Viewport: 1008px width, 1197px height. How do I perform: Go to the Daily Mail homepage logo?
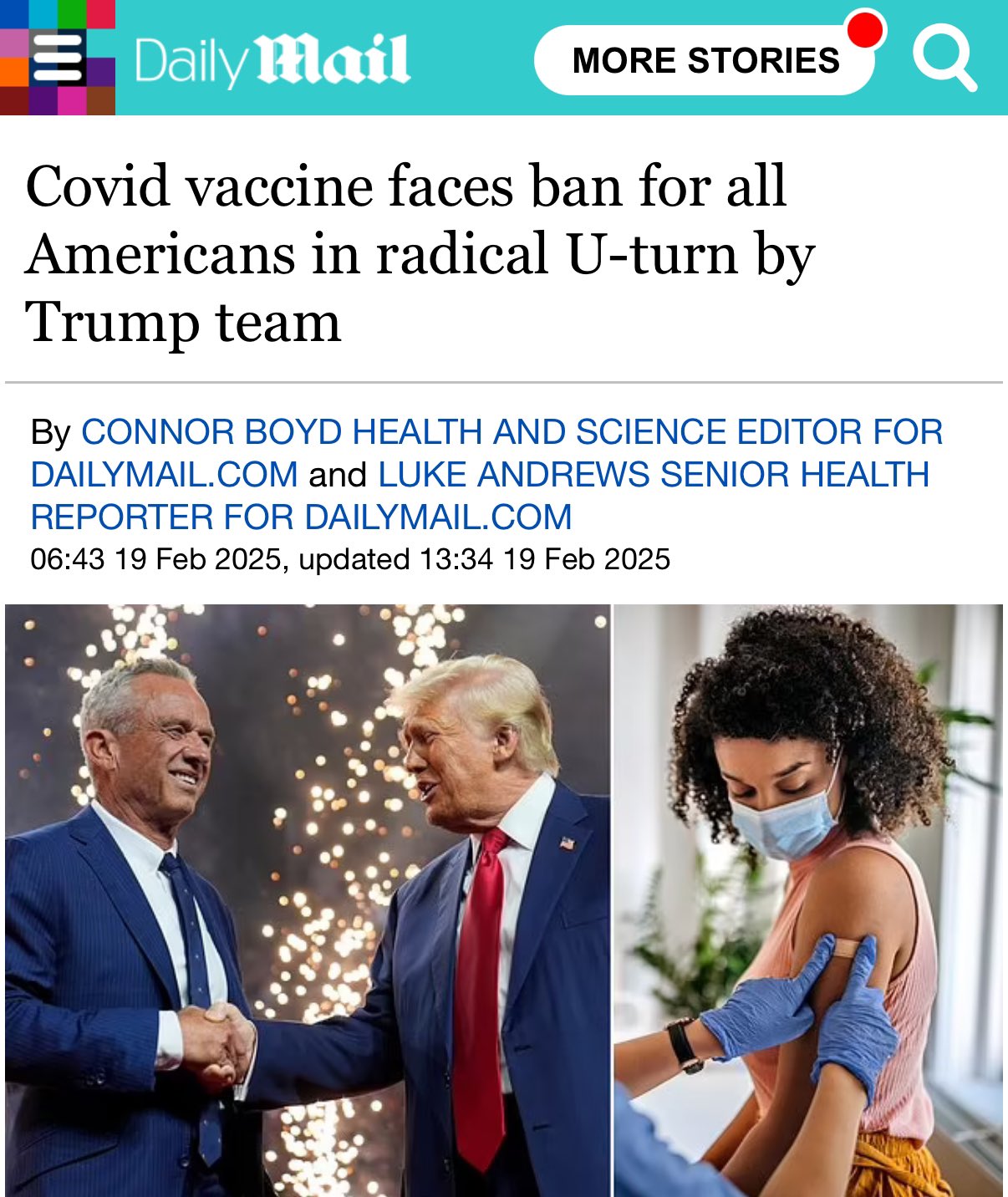point(272,60)
